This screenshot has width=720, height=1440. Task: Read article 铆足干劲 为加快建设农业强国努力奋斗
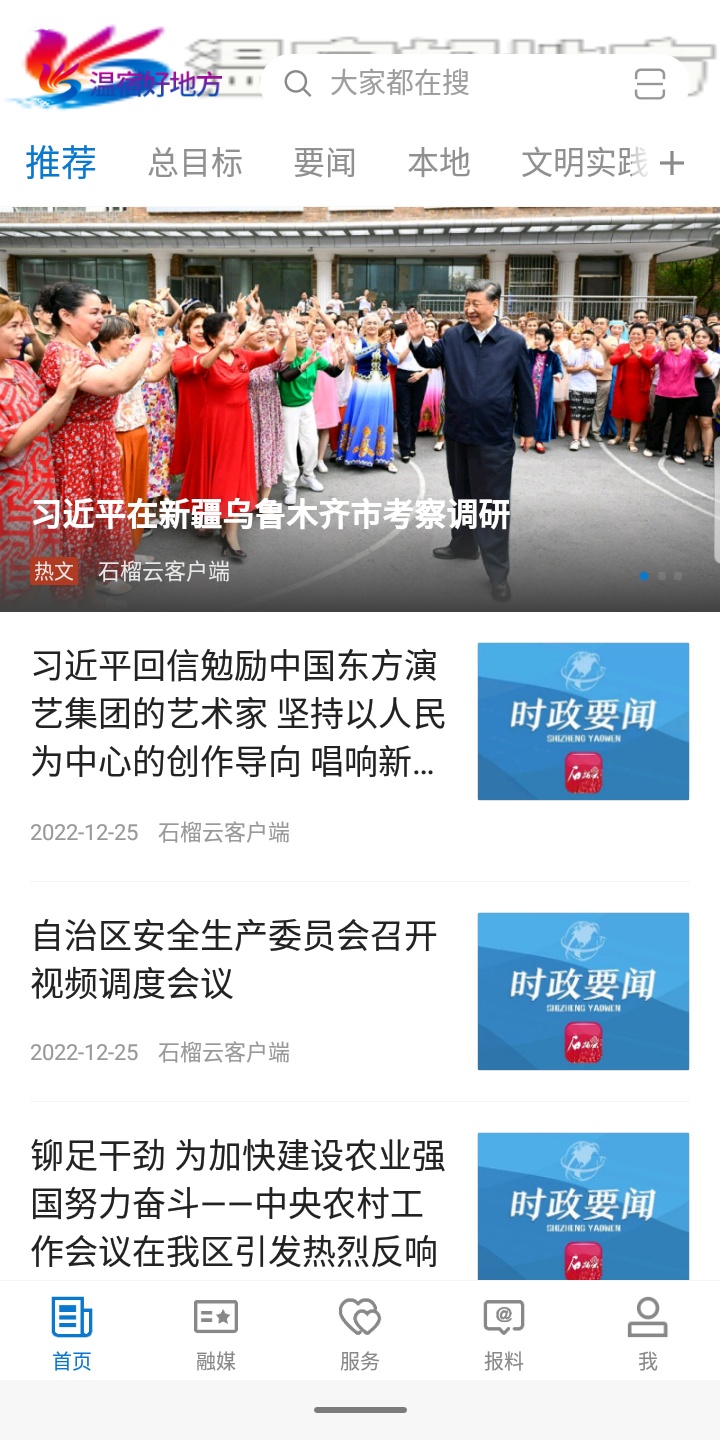[238, 1204]
